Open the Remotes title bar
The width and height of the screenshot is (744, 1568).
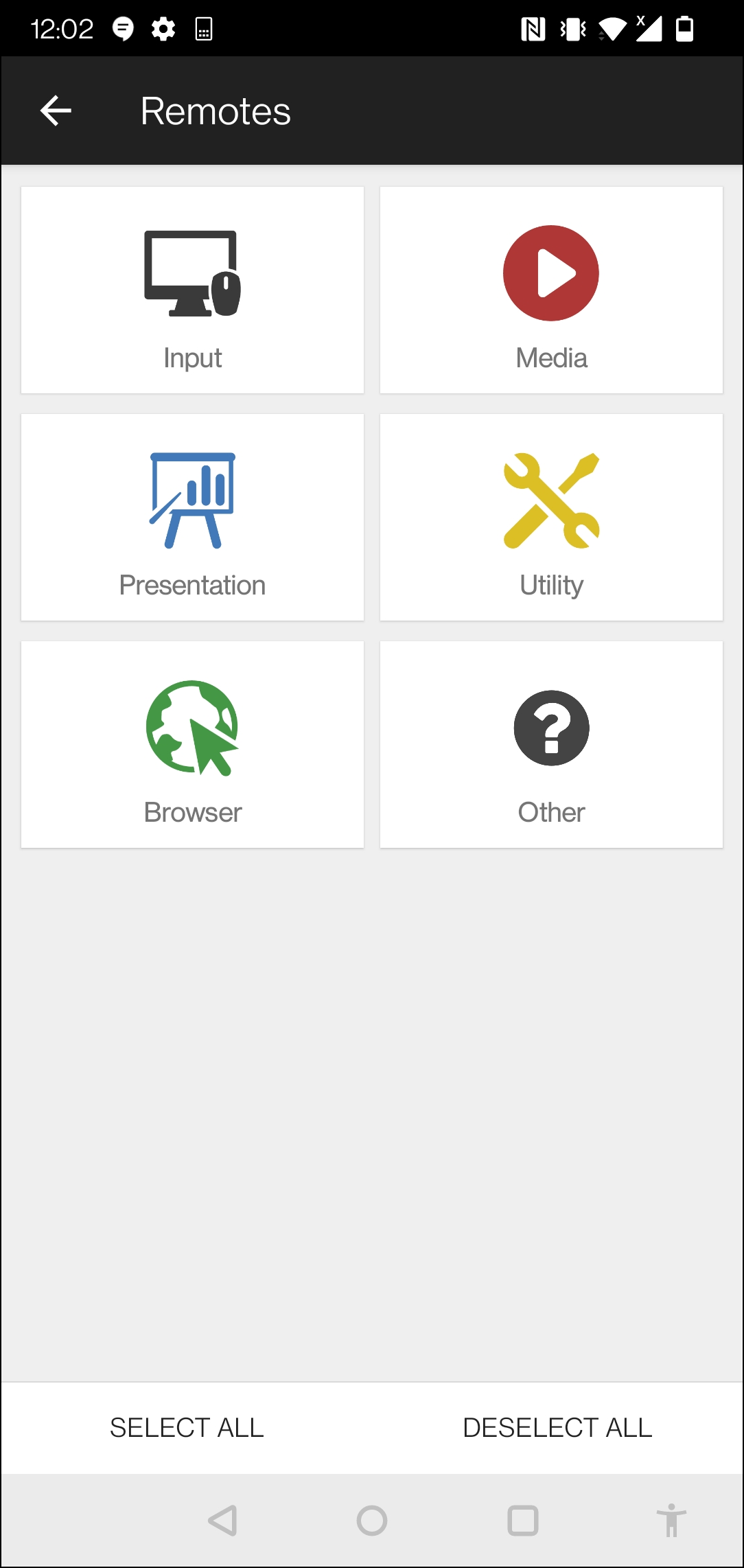pyautogui.click(x=215, y=111)
